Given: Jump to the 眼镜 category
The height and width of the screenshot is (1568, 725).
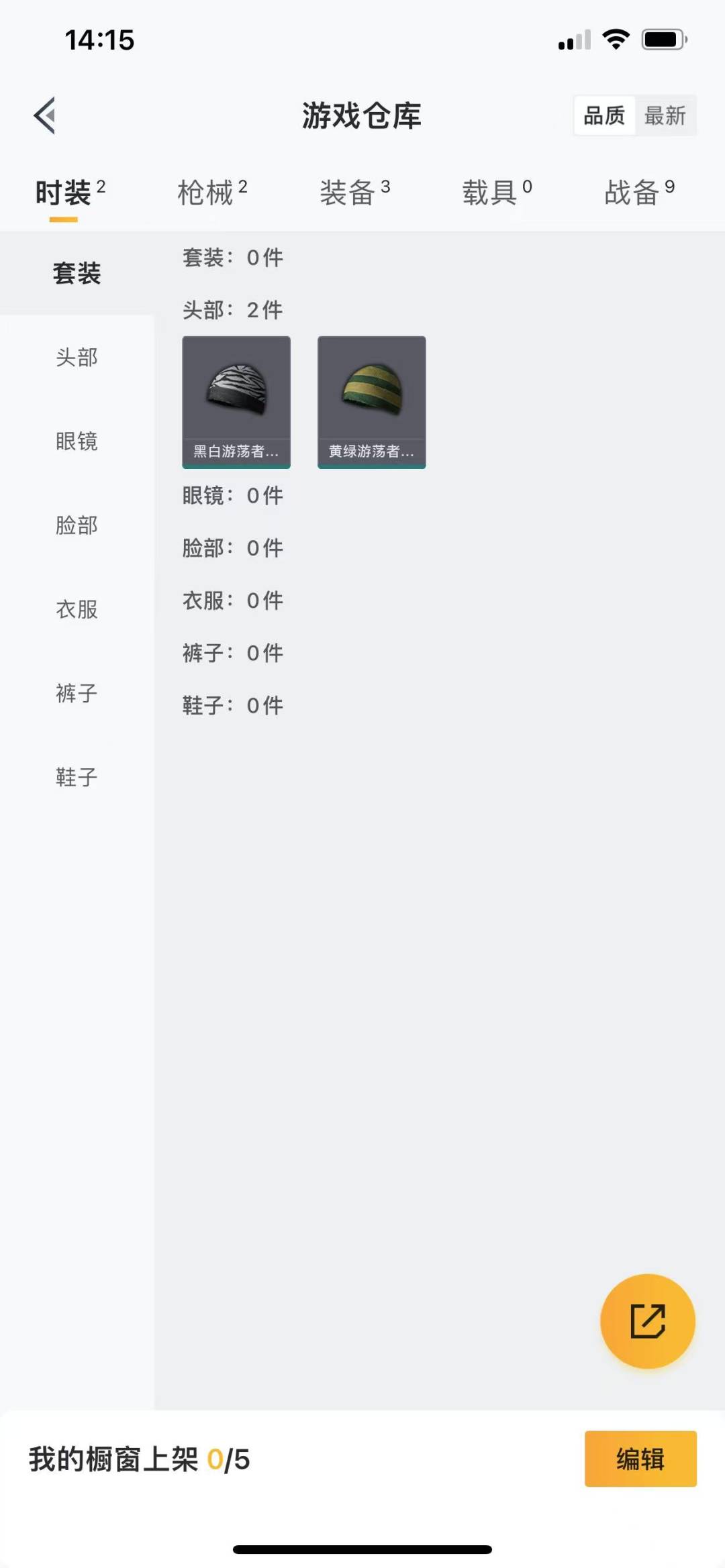Looking at the screenshot, I should 77,441.
